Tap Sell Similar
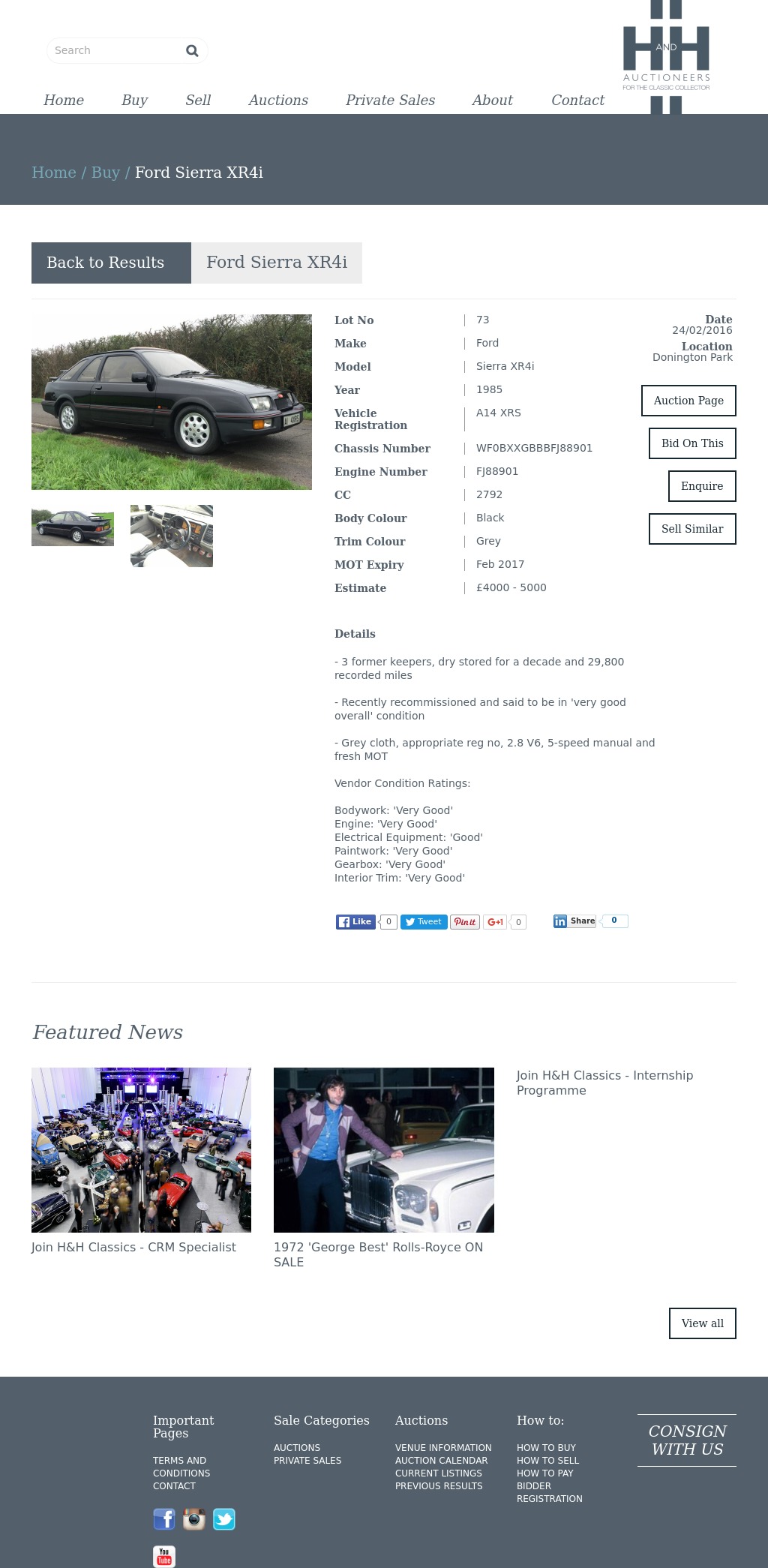 tap(692, 529)
